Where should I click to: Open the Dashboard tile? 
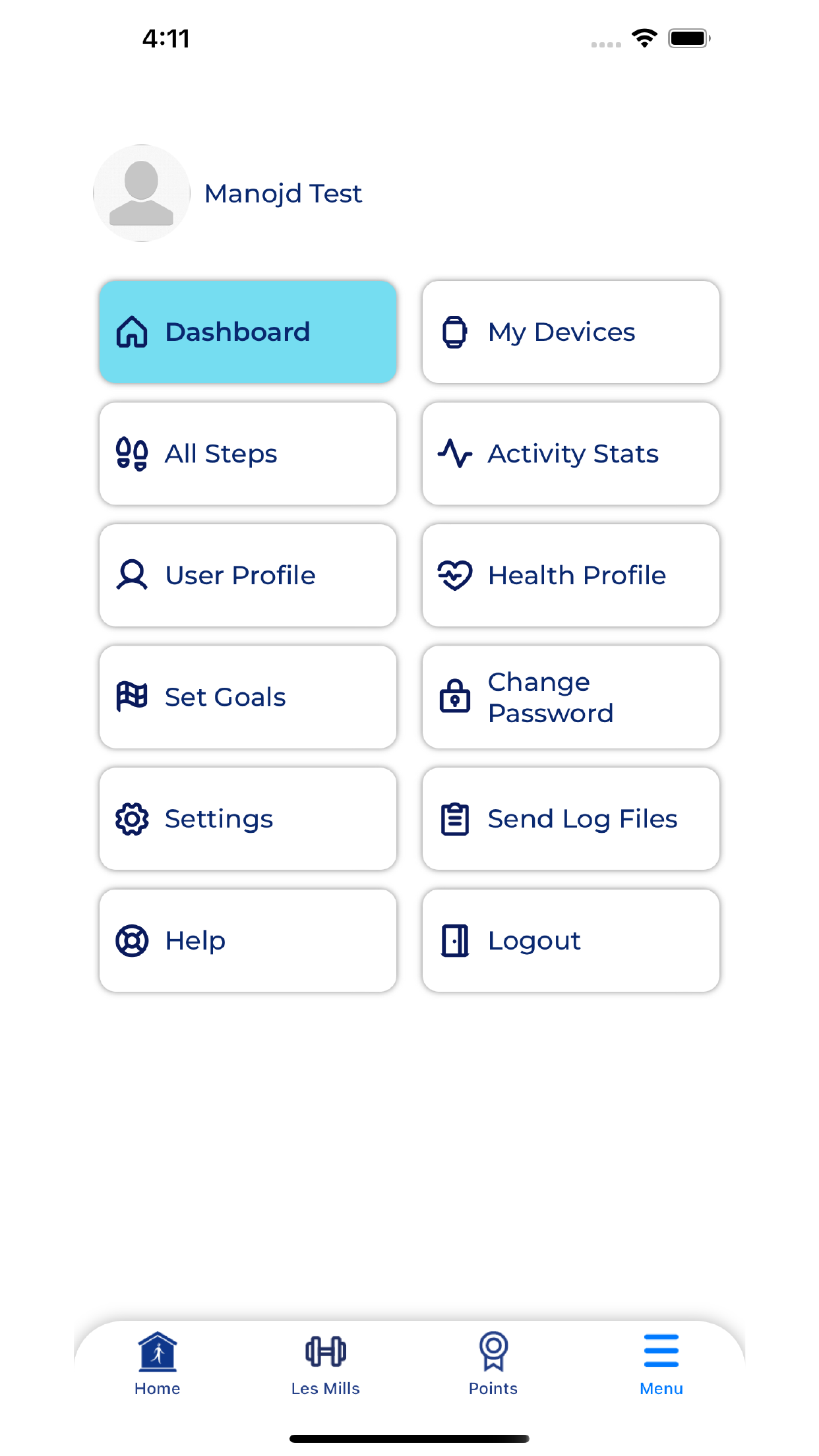tap(248, 332)
